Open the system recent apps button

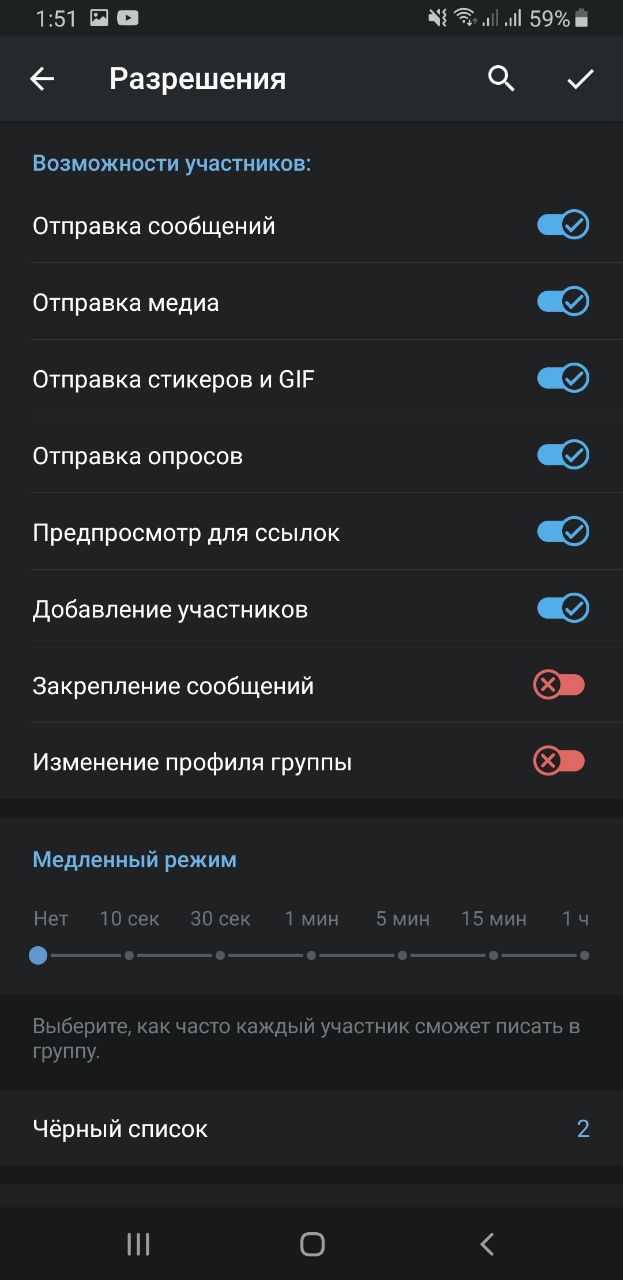[138, 1244]
